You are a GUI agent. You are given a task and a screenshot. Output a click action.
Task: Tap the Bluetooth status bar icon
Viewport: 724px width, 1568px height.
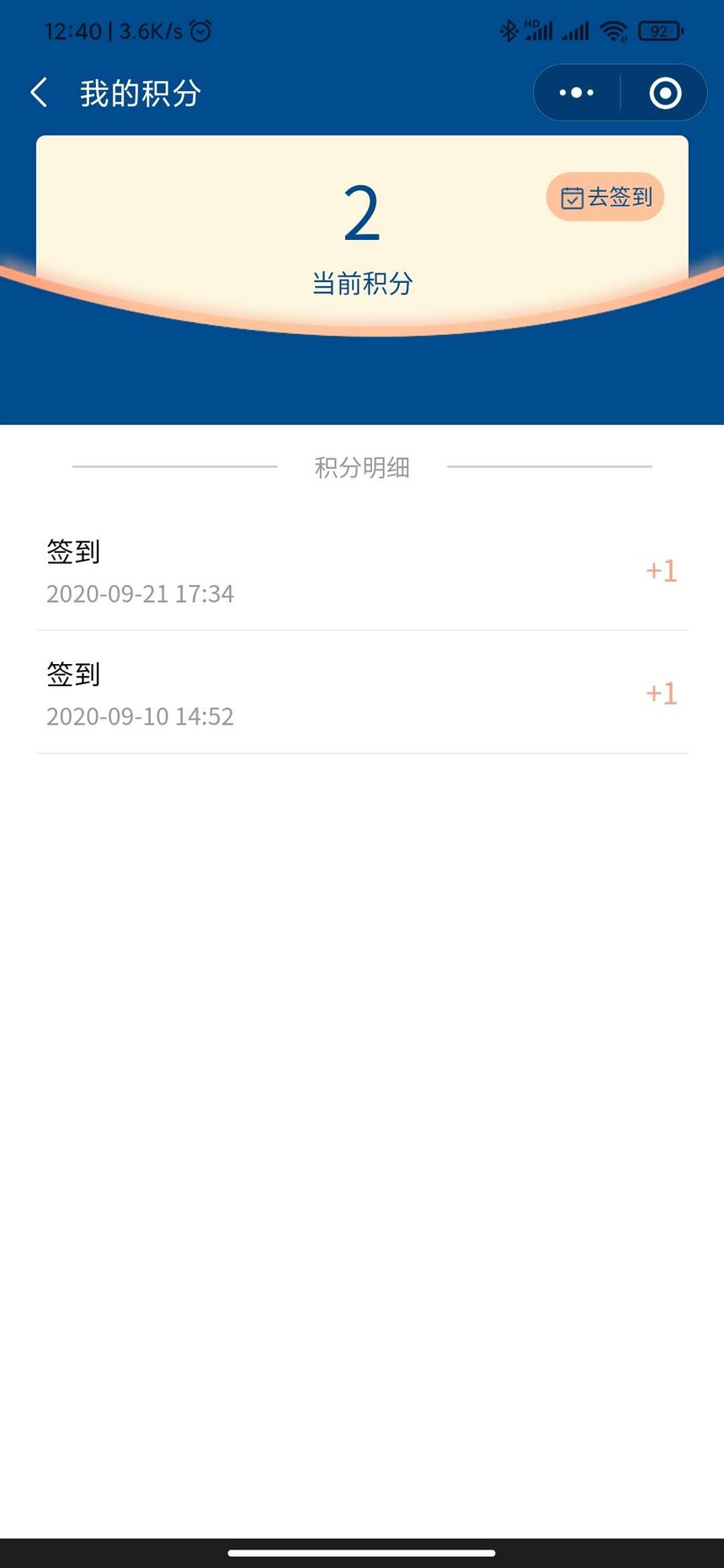pos(508,30)
